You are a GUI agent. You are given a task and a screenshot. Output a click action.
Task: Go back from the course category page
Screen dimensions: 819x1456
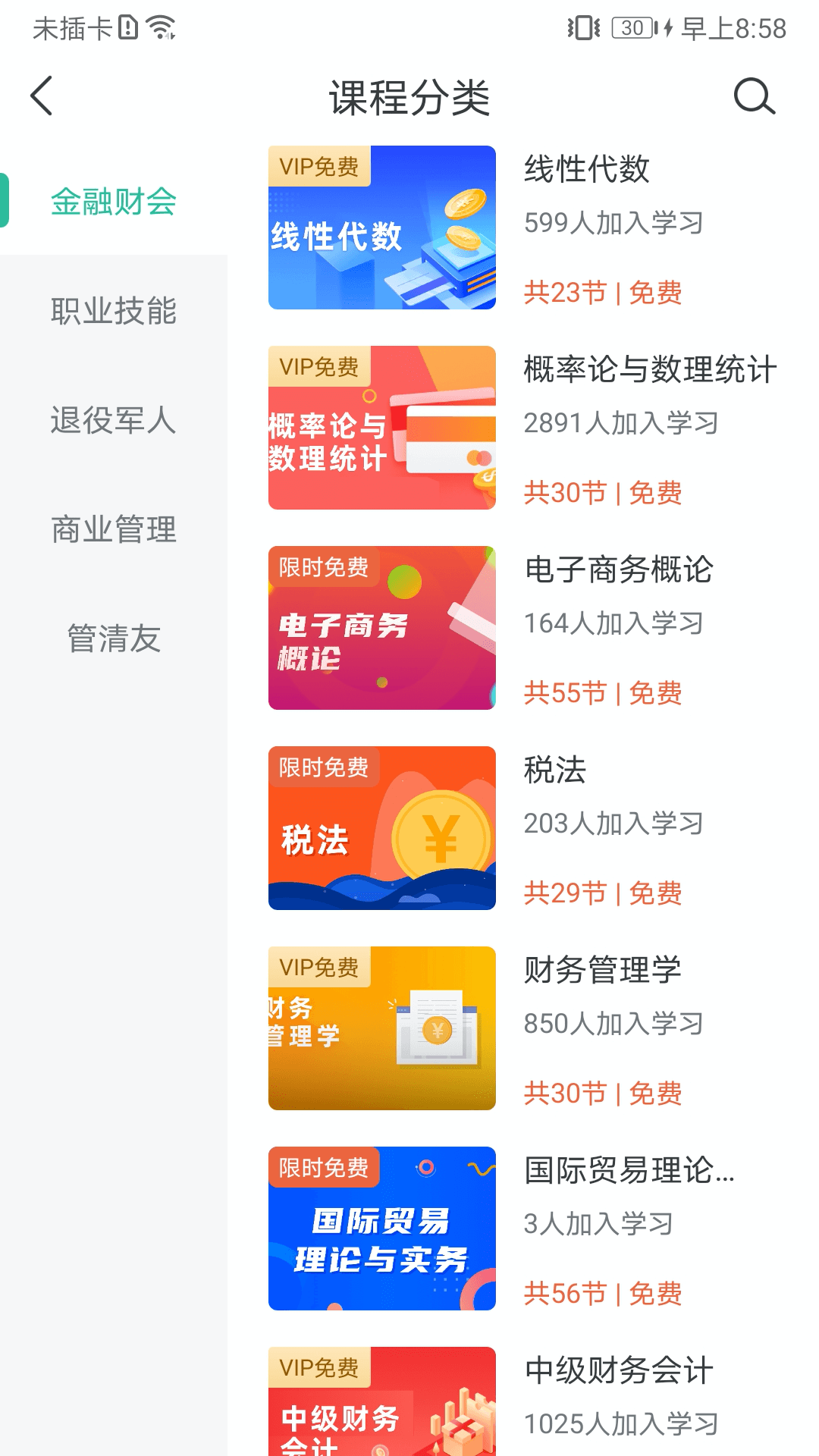(42, 96)
